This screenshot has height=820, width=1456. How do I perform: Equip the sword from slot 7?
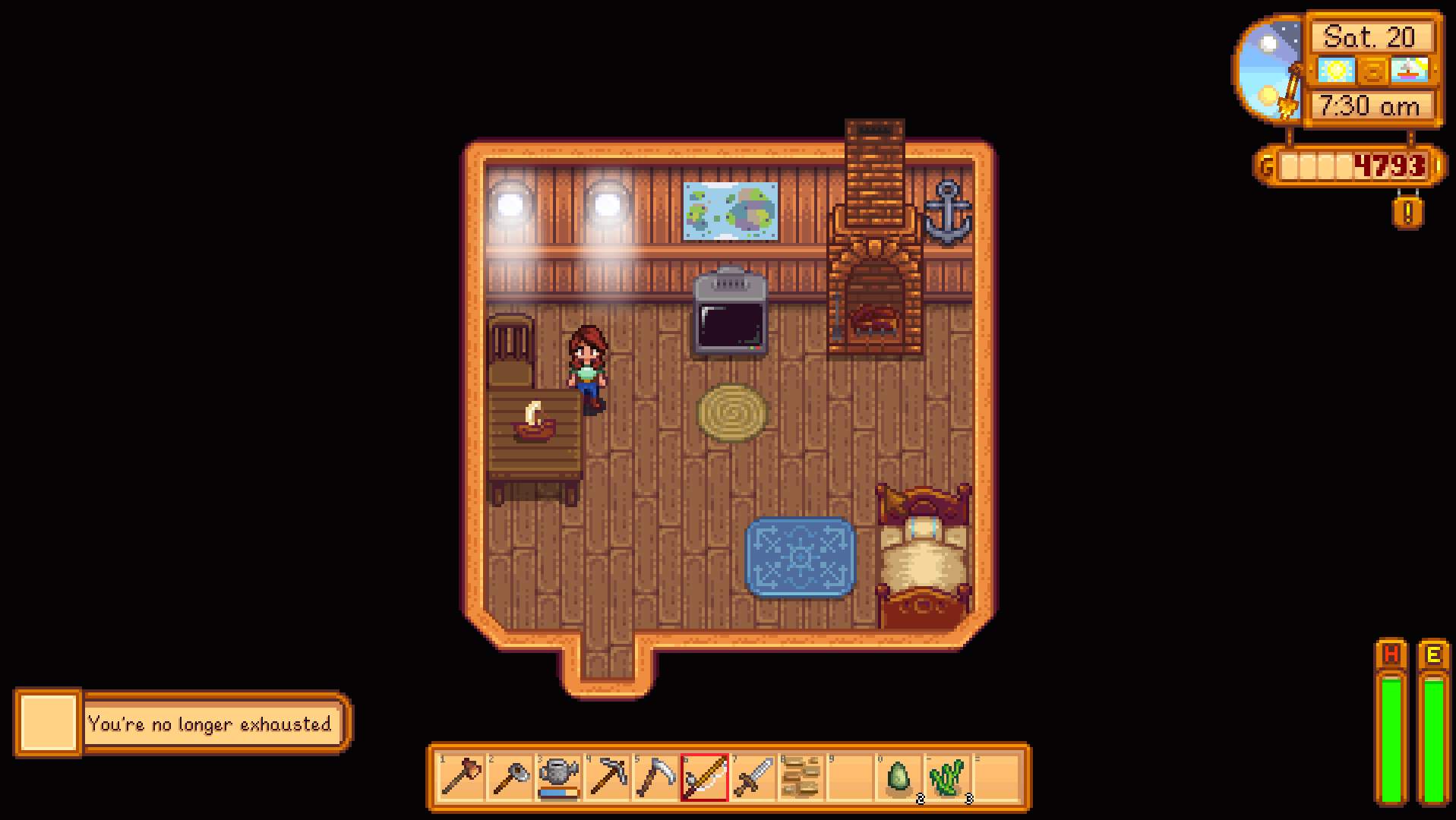(x=753, y=777)
